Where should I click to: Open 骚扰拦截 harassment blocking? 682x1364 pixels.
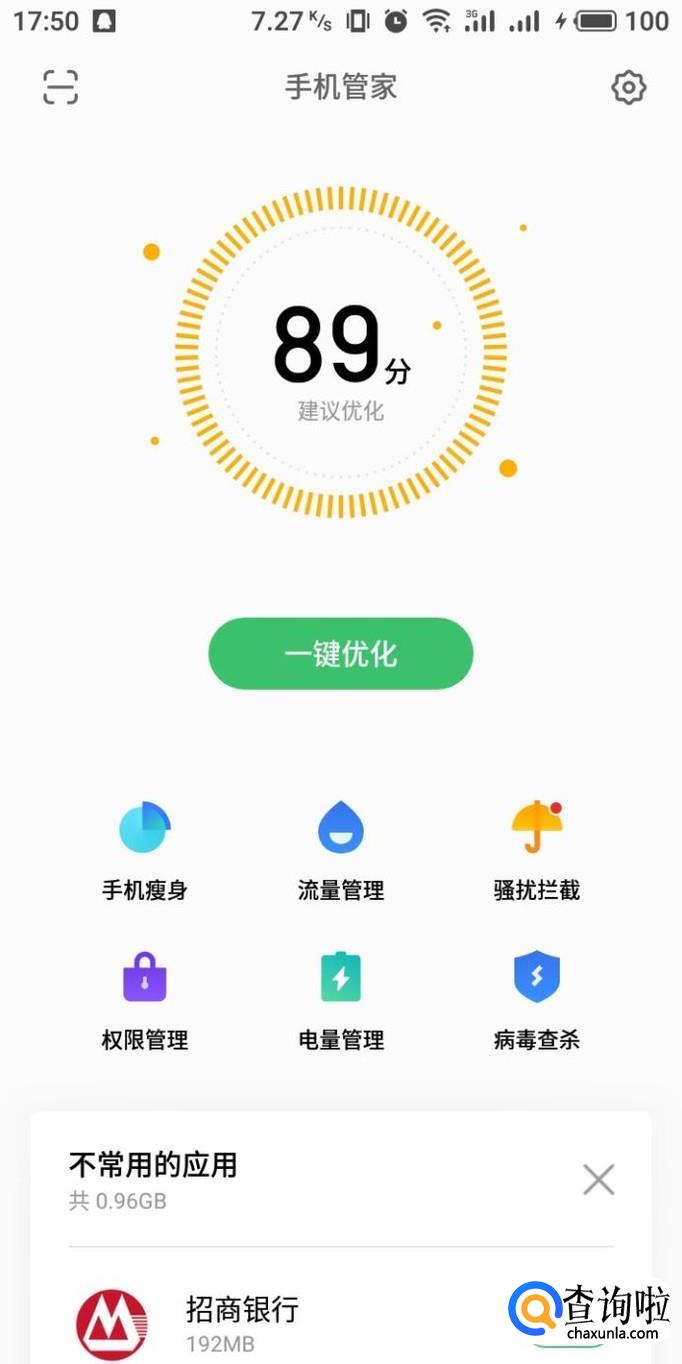pos(537,850)
